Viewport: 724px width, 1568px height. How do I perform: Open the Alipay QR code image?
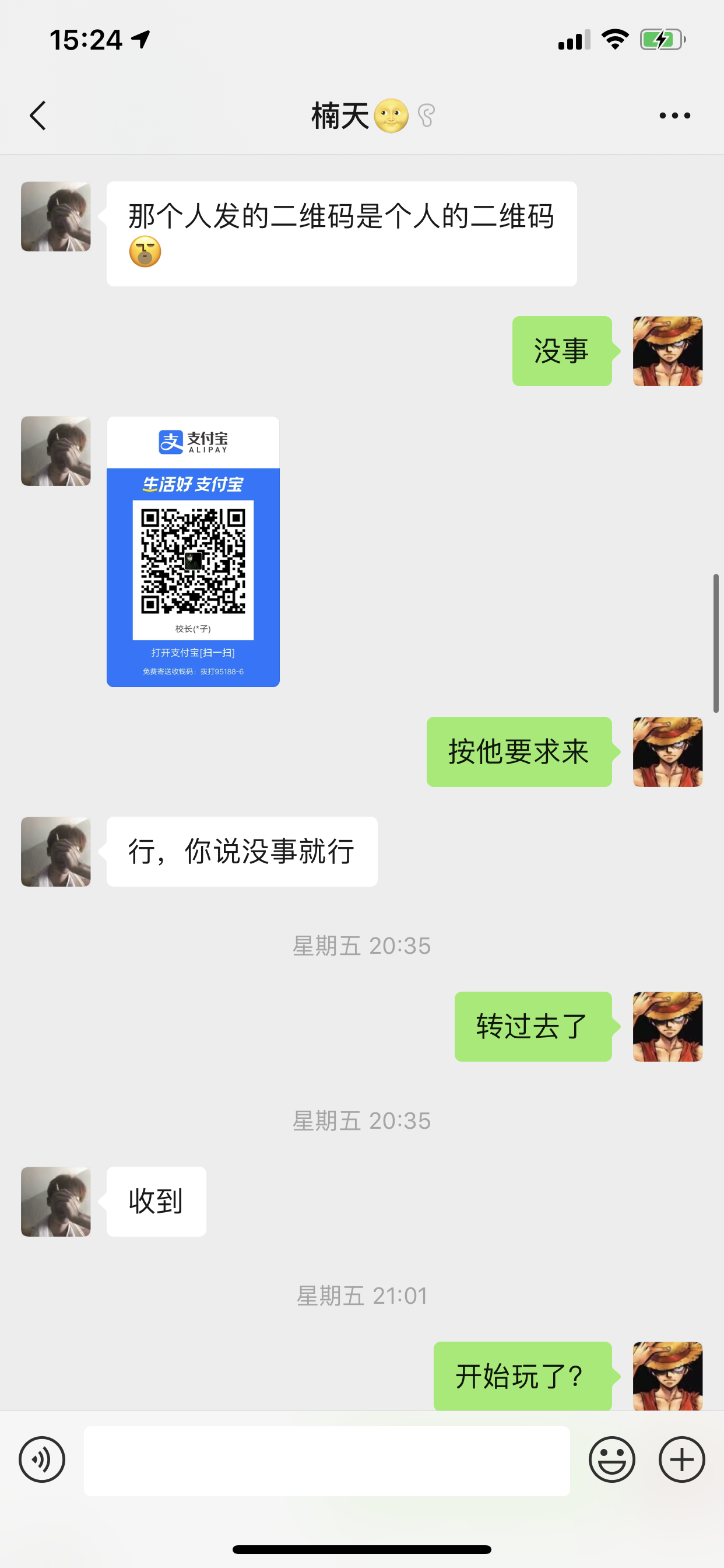click(x=193, y=551)
